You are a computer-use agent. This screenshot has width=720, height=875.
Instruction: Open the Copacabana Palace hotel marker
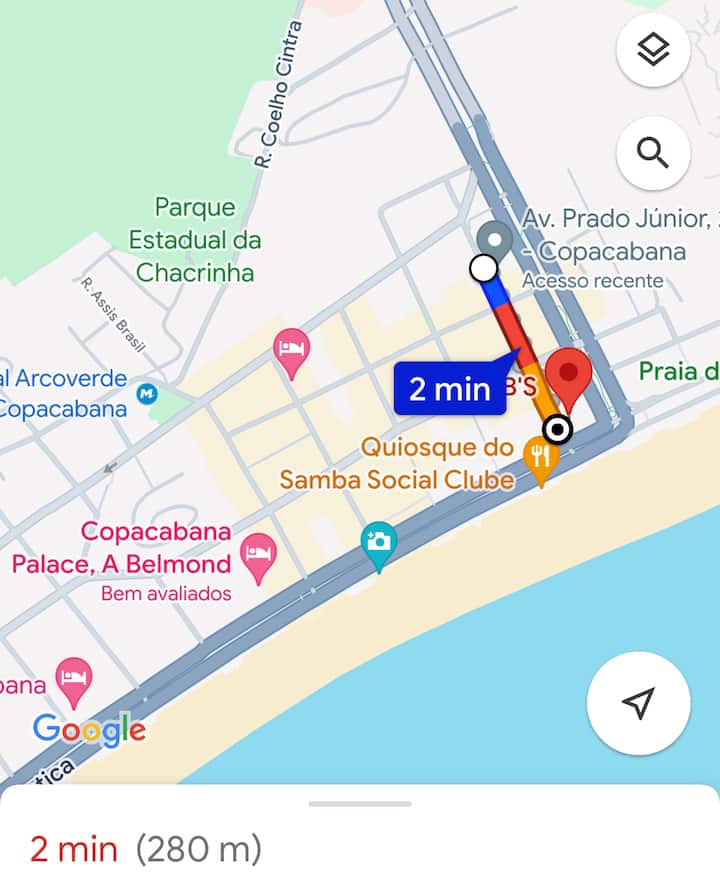coord(259,556)
